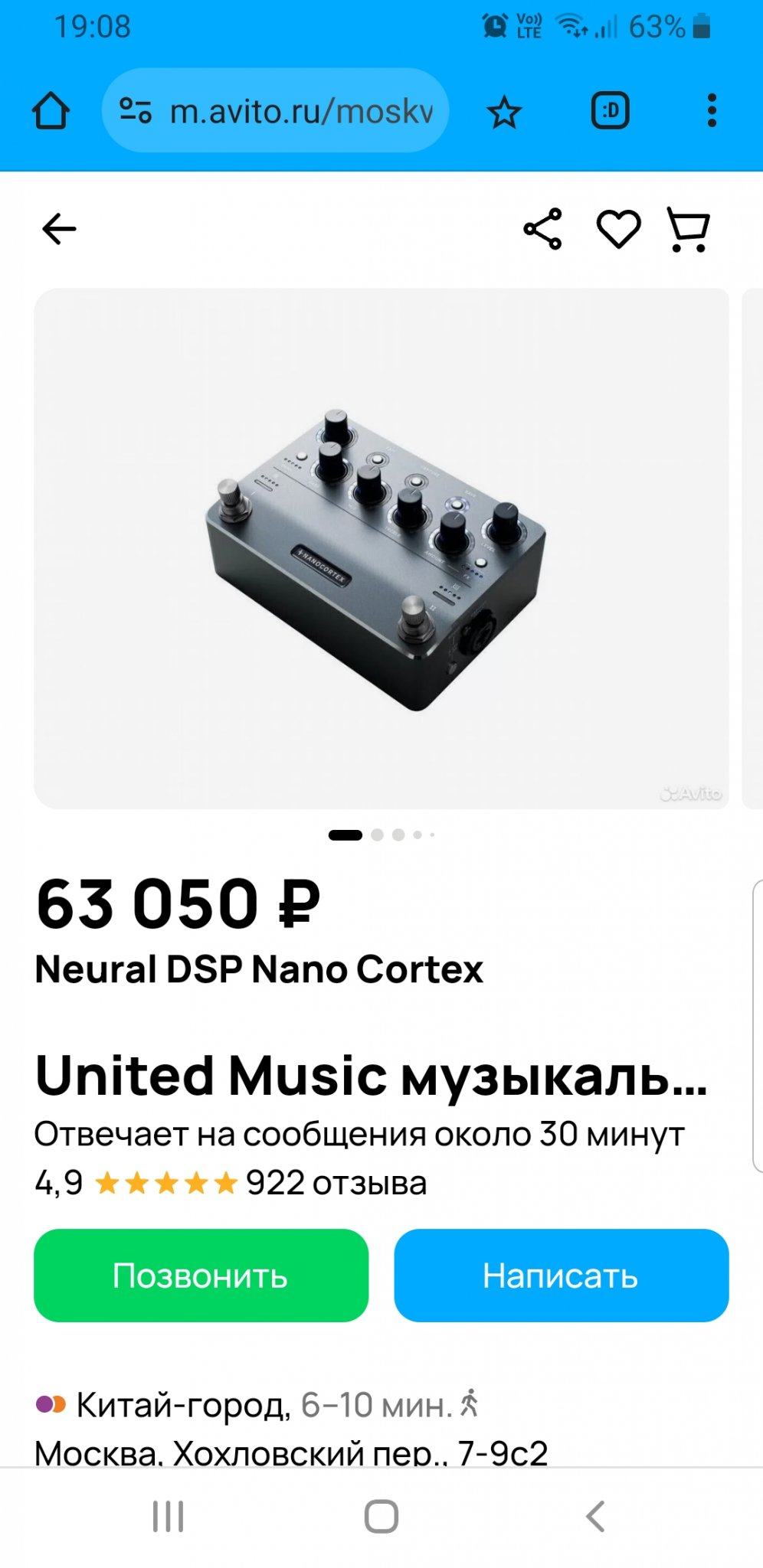Viewport: 763px width, 1568px height.
Task: Tap Позвонить to call the seller
Action: (201, 1276)
